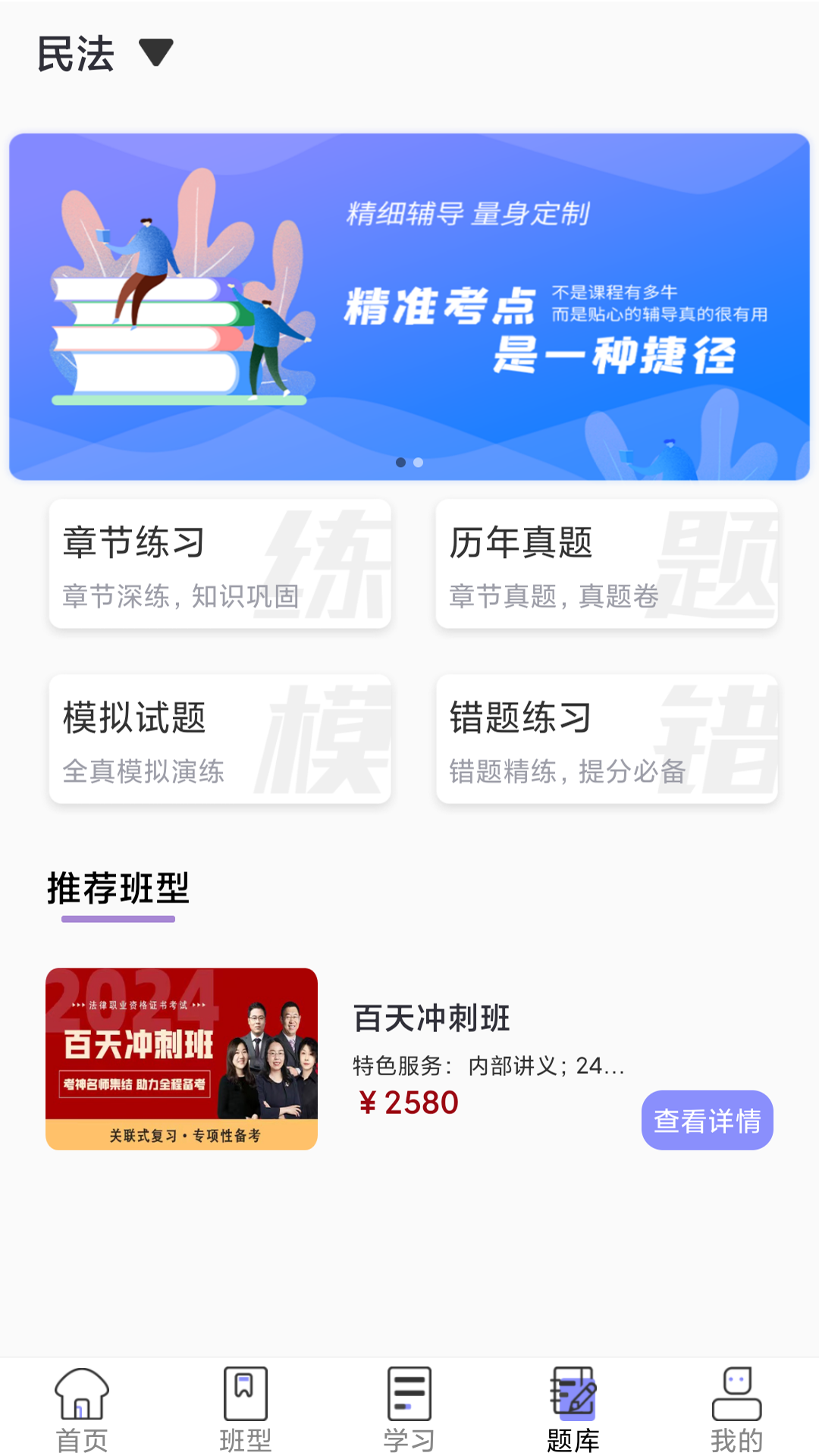This screenshot has height=1456, width=819.
Task: Select the 题库 tab
Action: 573,1409
